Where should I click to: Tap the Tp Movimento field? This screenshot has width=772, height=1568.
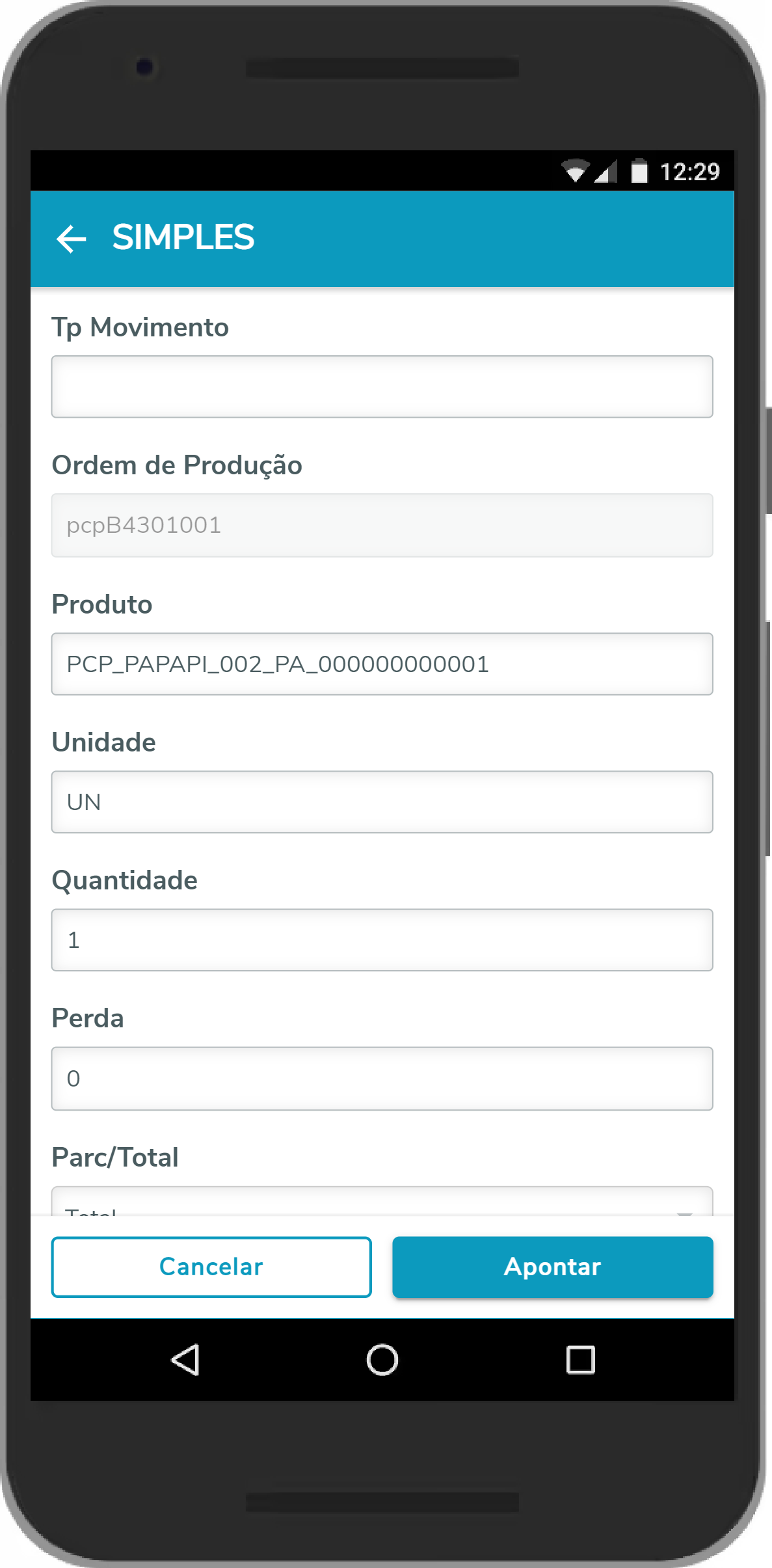[382, 386]
